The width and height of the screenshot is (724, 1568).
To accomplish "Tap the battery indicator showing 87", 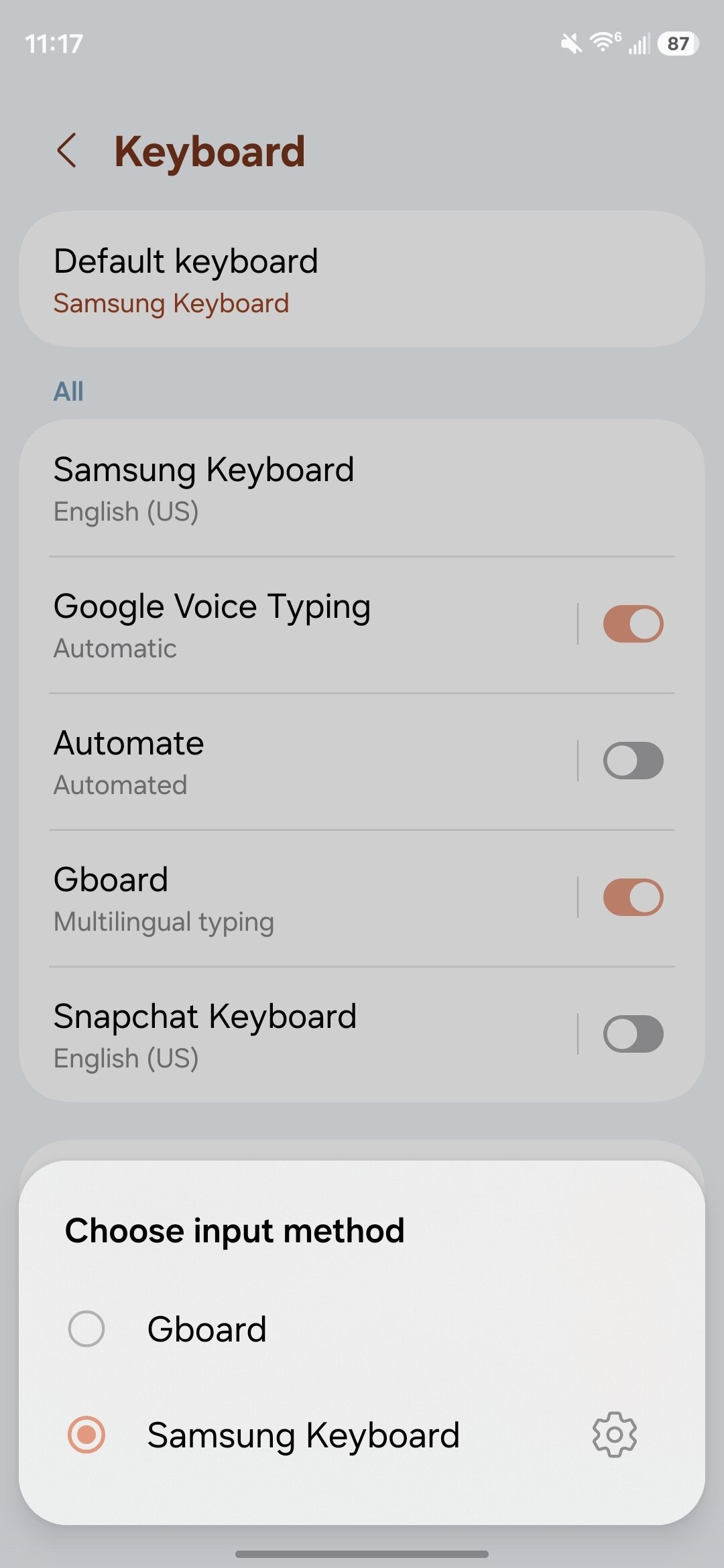I will [677, 44].
